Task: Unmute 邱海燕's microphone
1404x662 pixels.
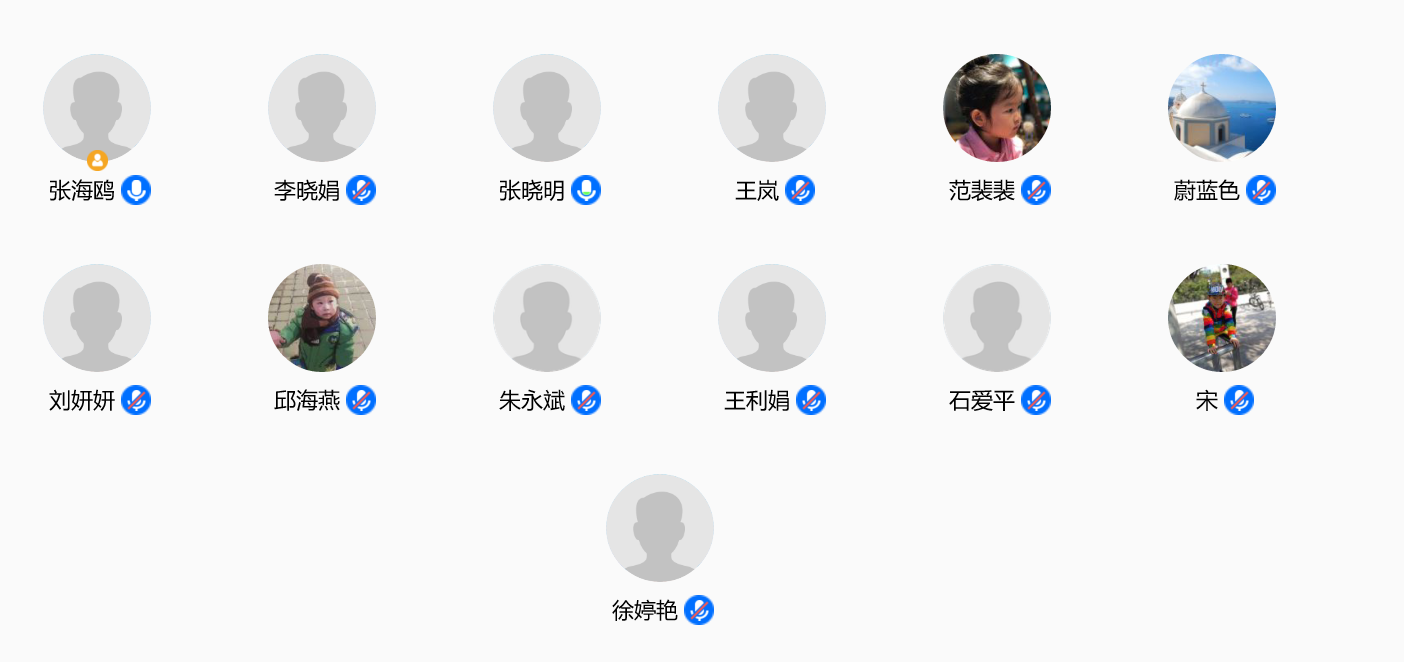Action: click(x=361, y=400)
